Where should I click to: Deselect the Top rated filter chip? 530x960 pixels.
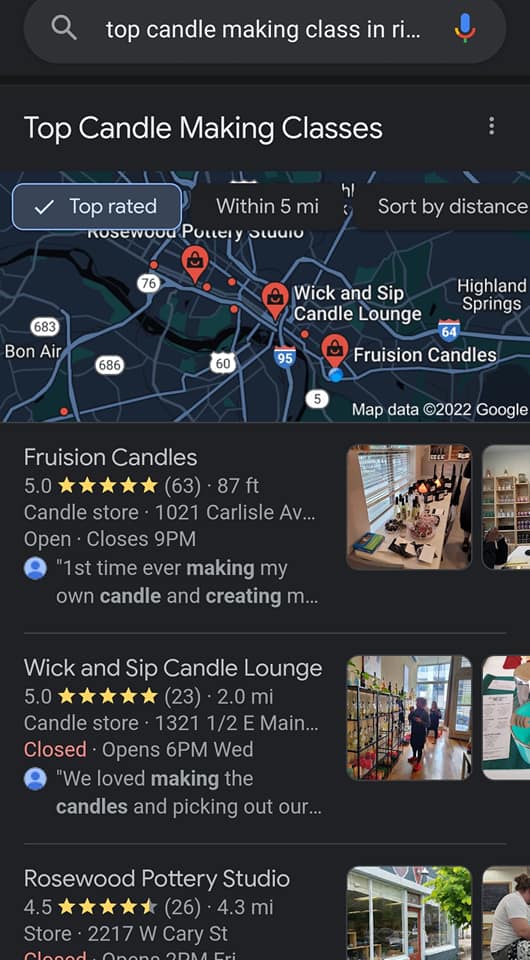click(x=97, y=207)
